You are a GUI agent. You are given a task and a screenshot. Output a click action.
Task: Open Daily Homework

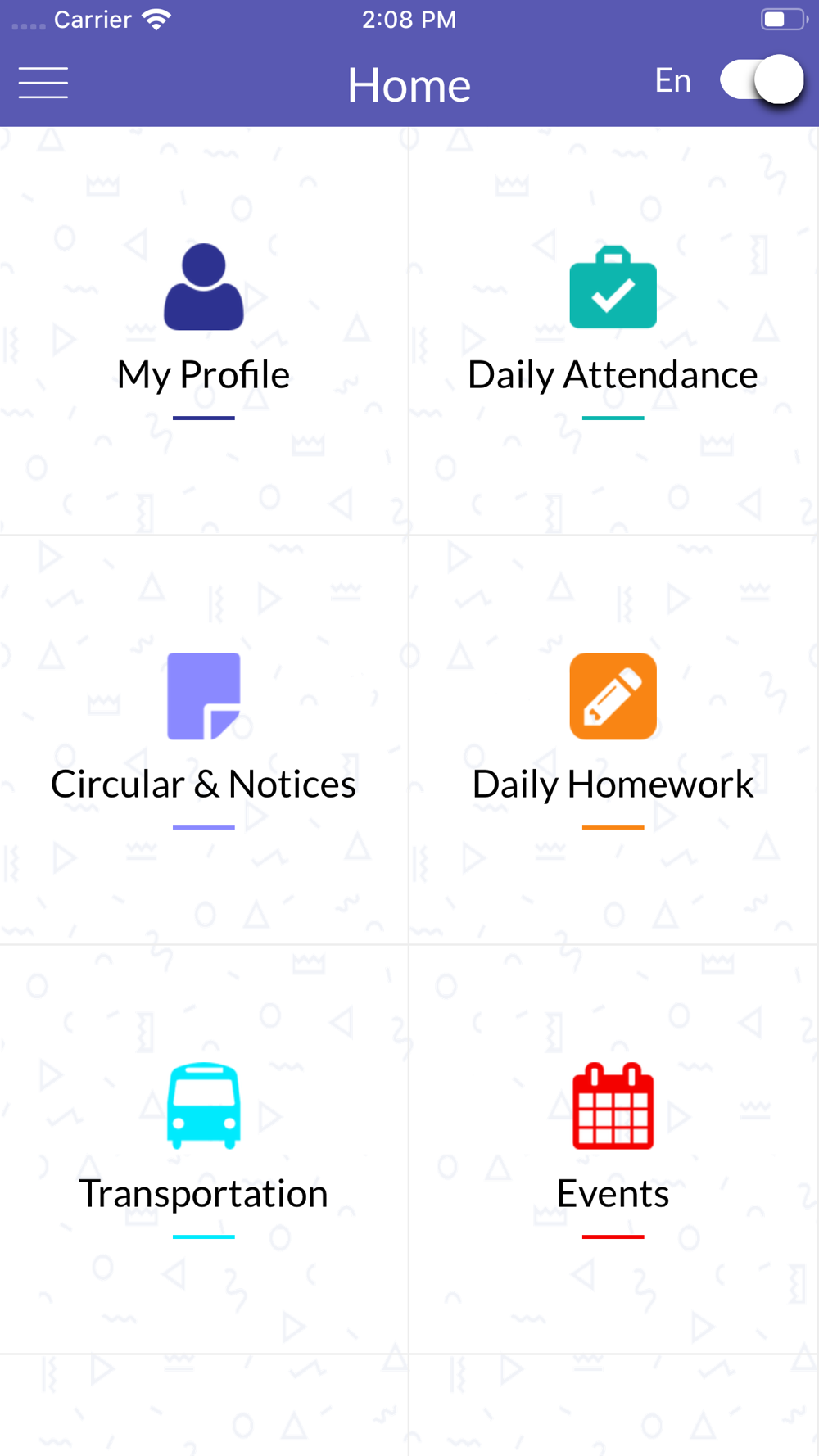tap(613, 740)
